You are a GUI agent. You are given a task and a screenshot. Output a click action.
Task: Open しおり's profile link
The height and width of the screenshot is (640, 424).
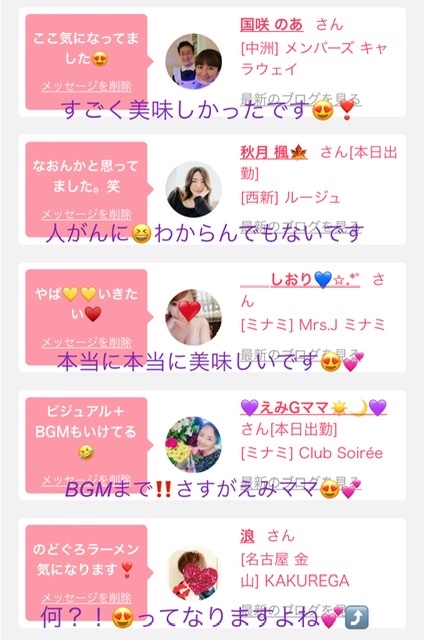pos(300,280)
